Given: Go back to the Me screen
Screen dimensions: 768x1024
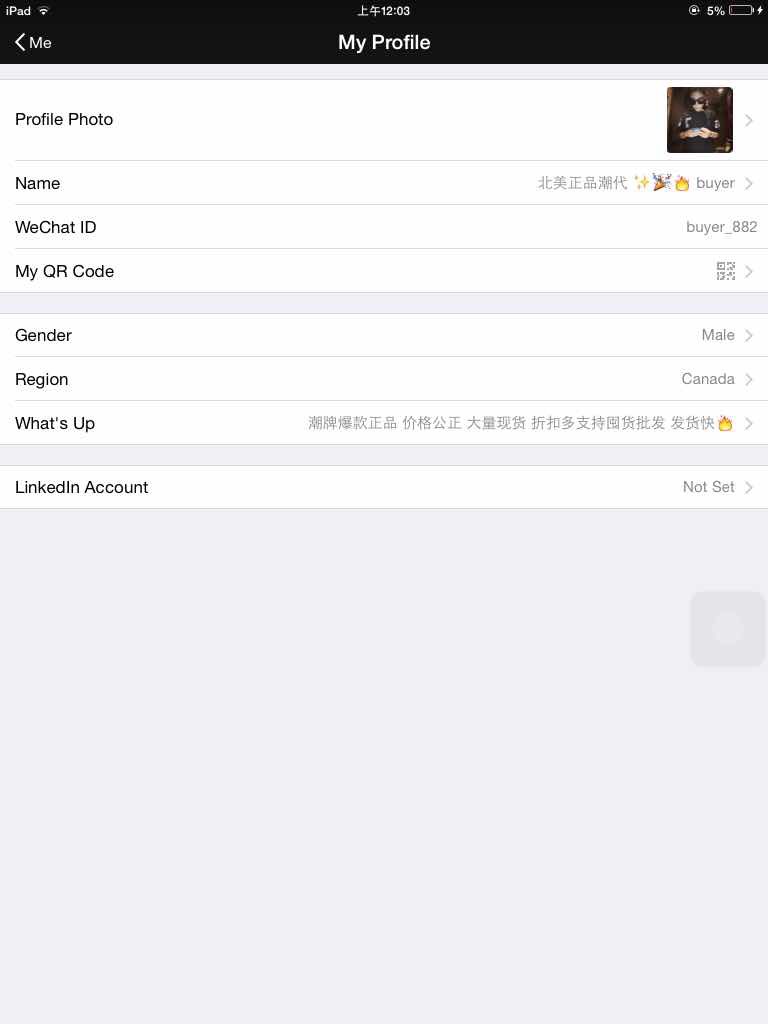Looking at the screenshot, I should [33, 42].
